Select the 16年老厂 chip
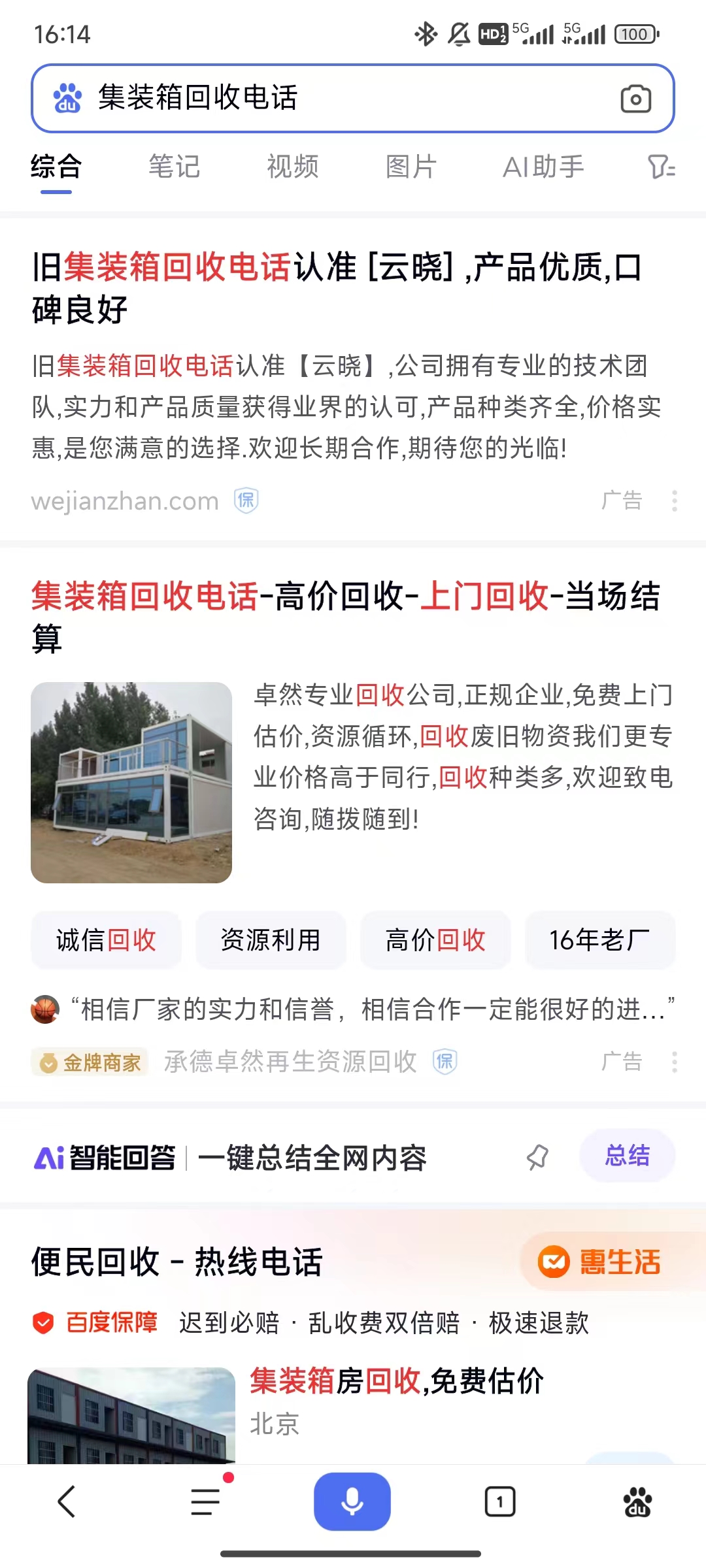This screenshot has width=706, height=1568. pos(599,940)
